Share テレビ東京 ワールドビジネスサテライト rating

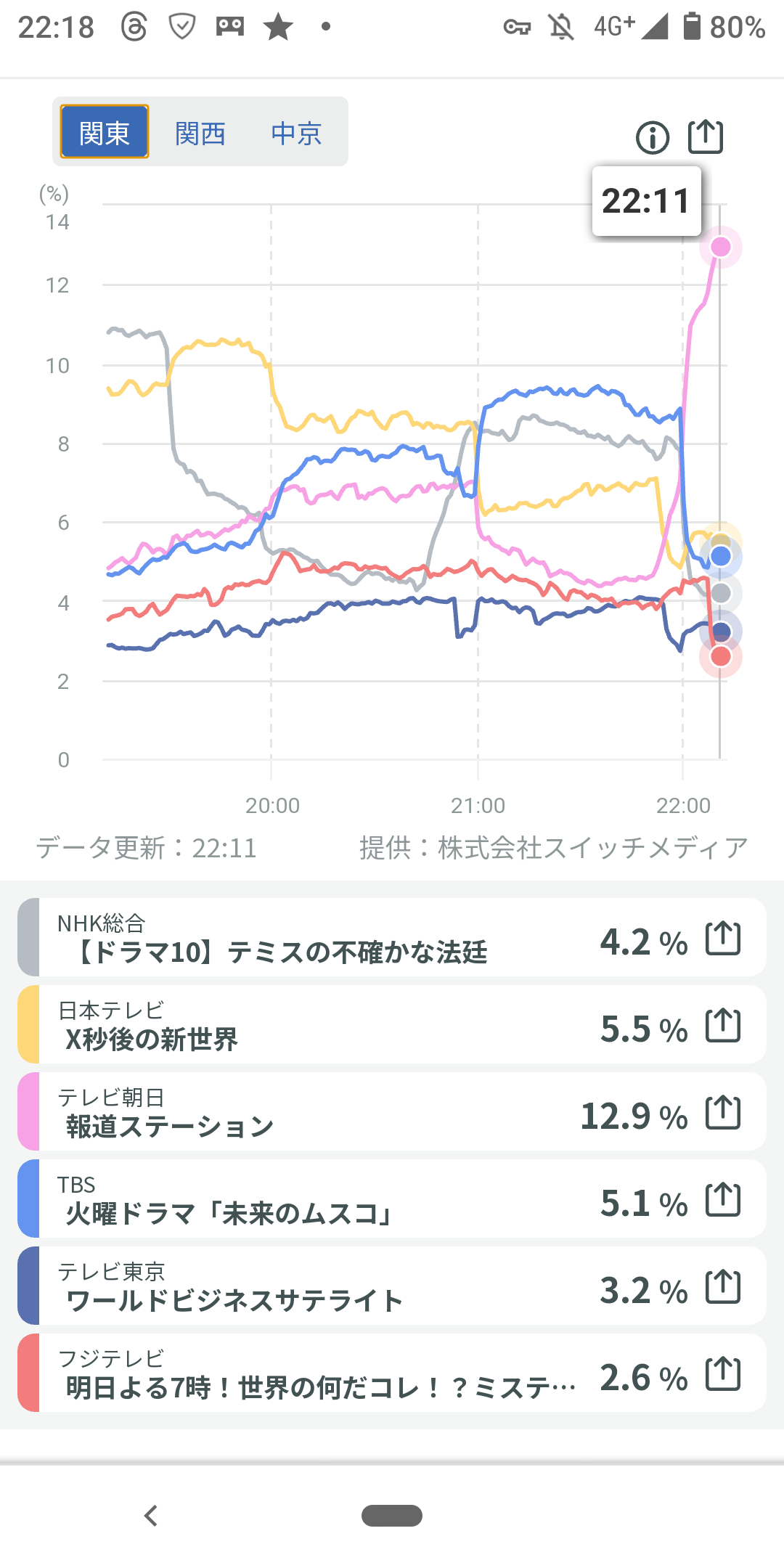(x=723, y=1286)
